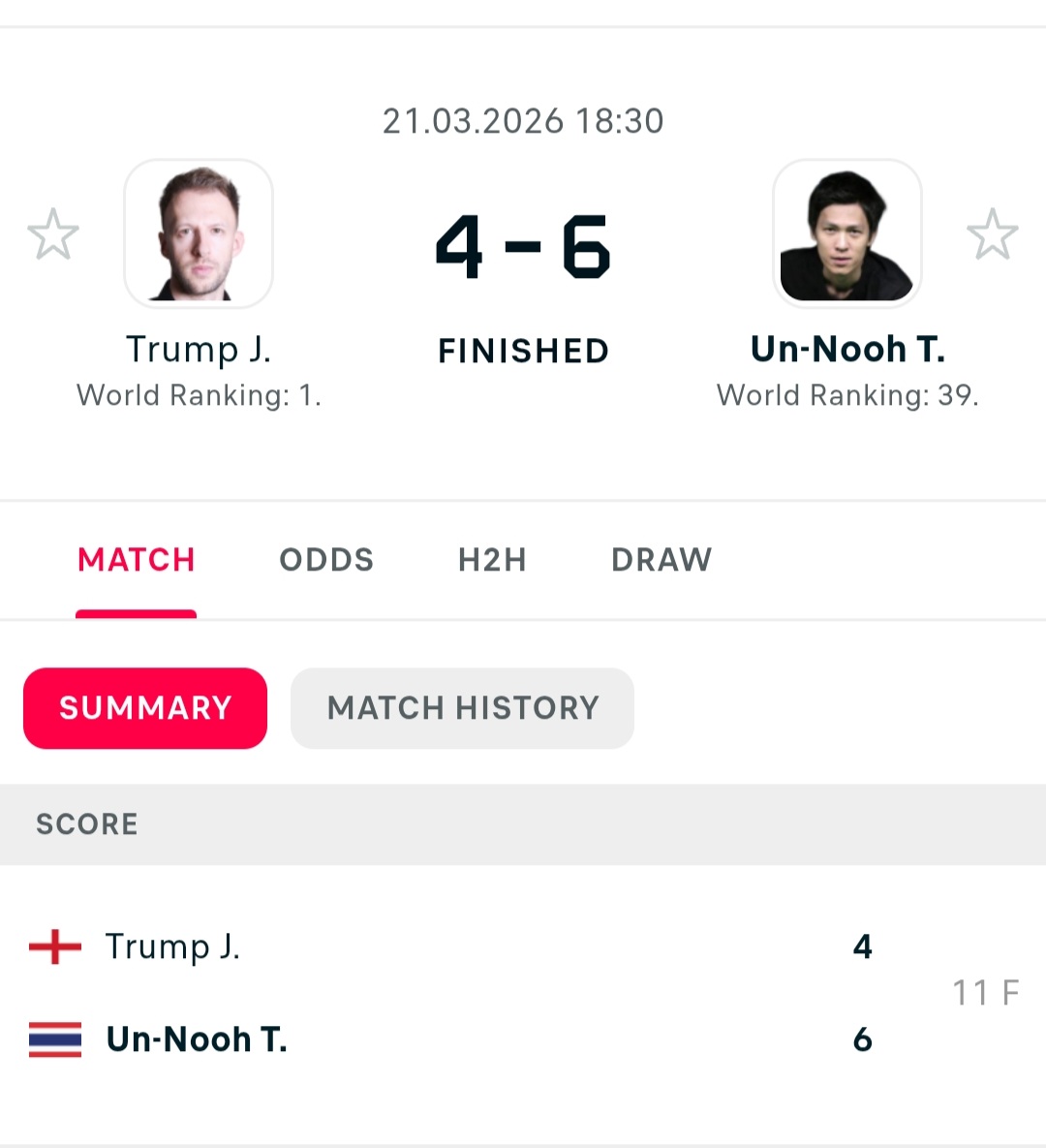
Task: Show the Match History section
Action: point(463,708)
